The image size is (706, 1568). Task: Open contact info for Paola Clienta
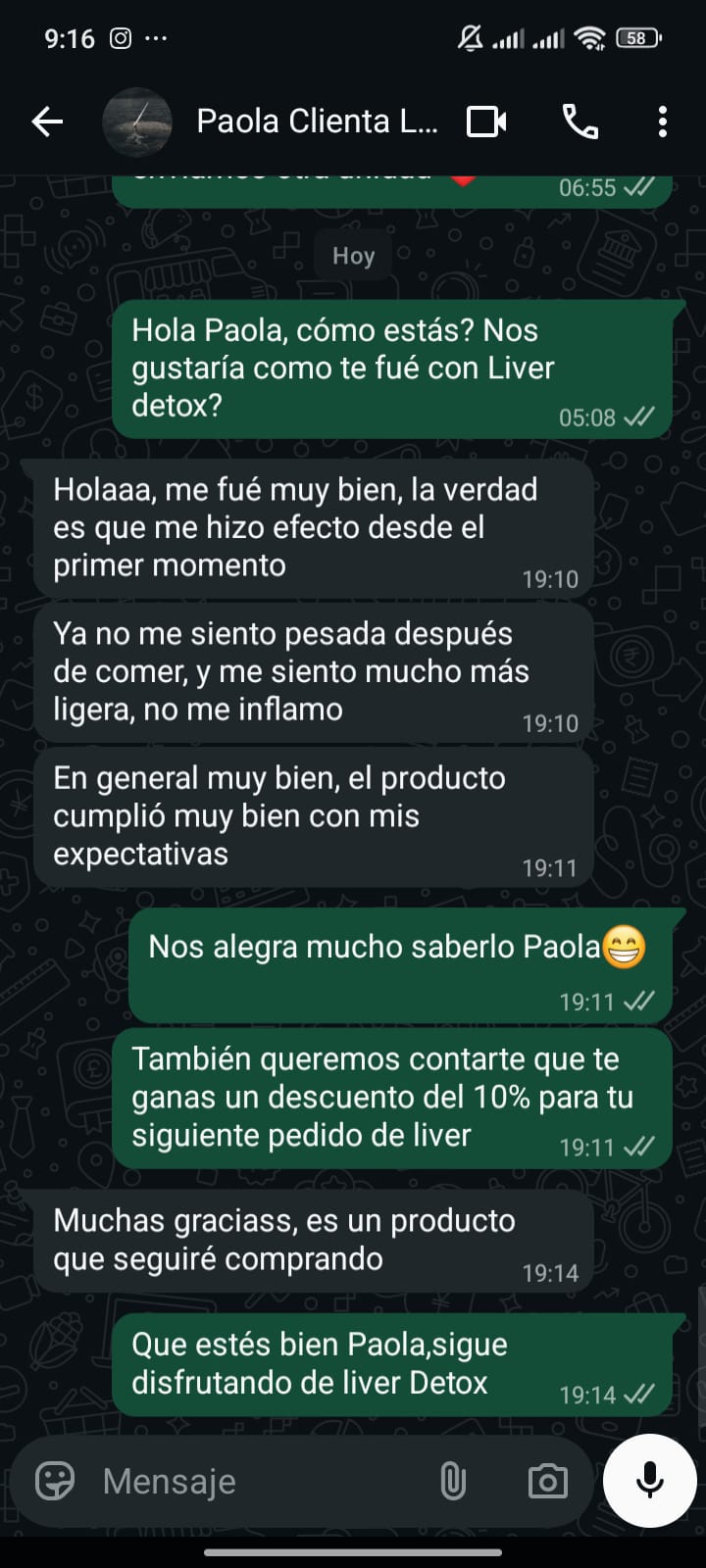pyautogui.click(x=316, y=122)
